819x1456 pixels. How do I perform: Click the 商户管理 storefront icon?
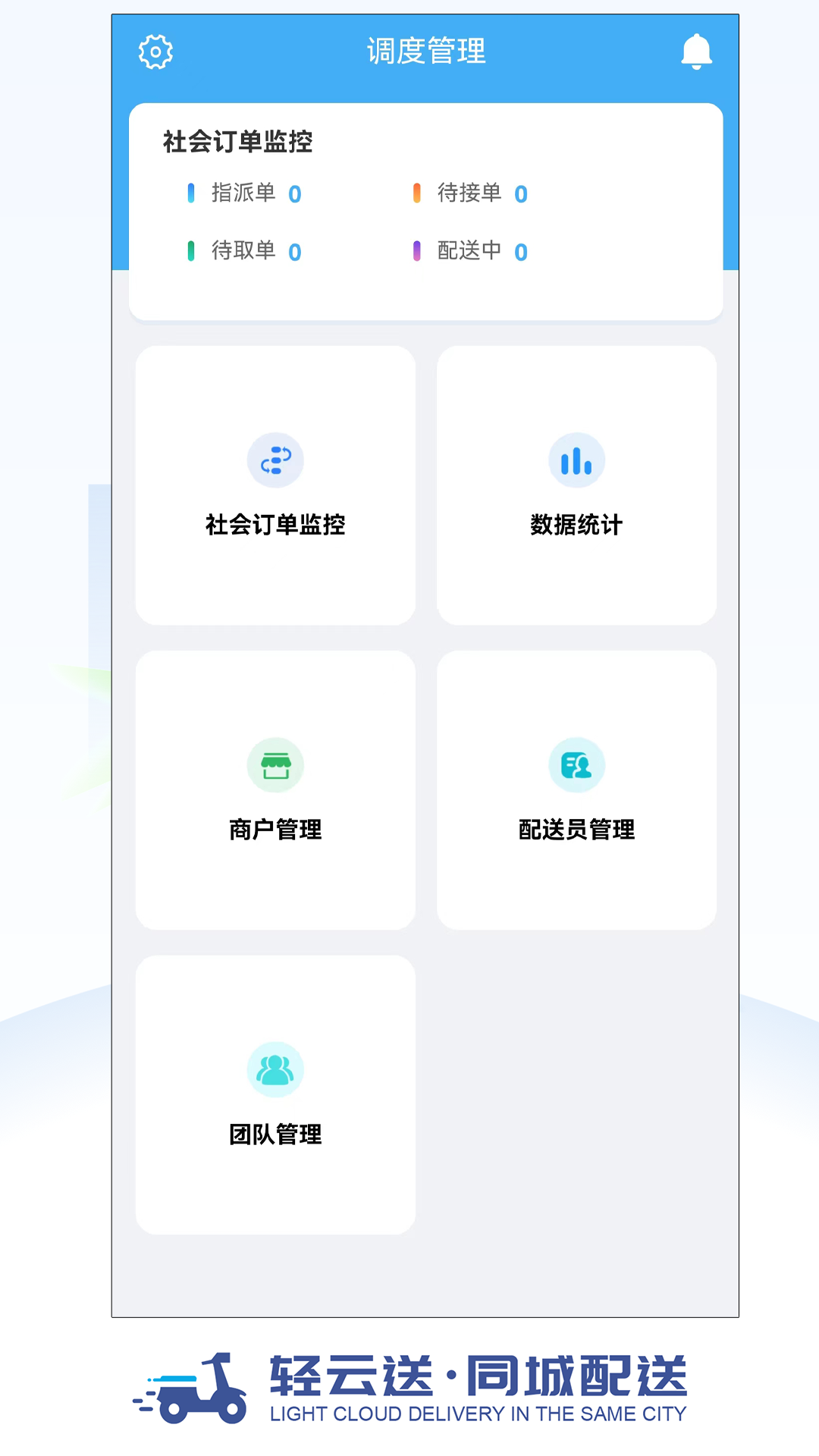(275, 764)
